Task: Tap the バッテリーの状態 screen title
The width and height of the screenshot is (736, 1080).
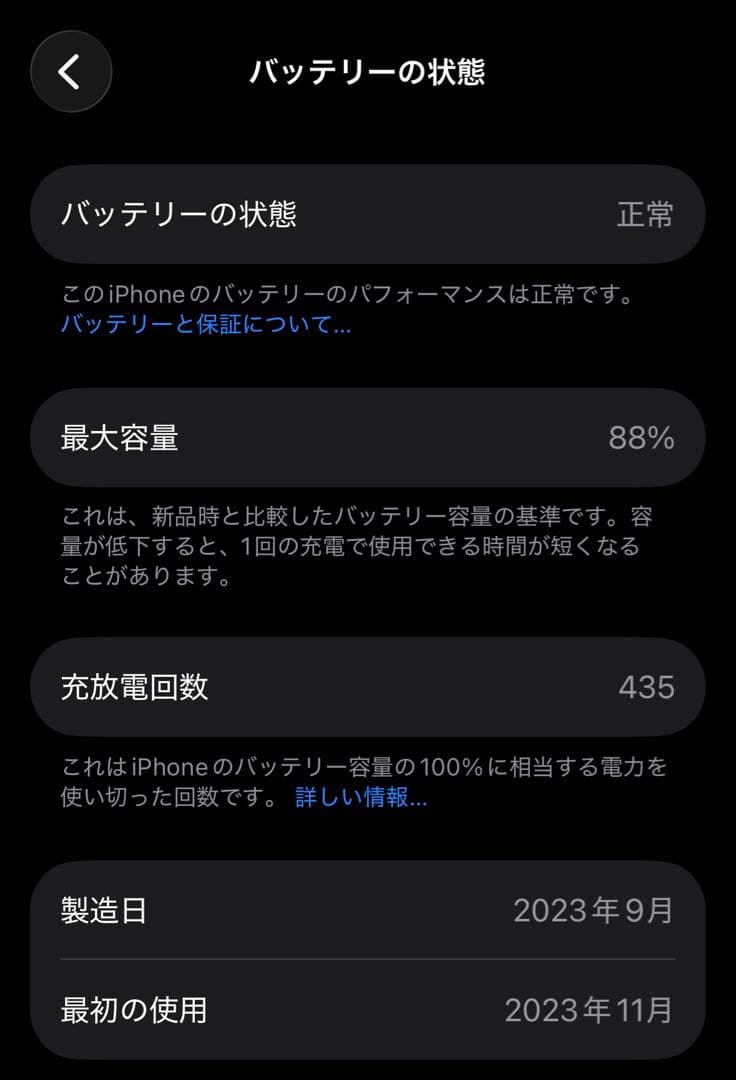Action: pos(368,72)
